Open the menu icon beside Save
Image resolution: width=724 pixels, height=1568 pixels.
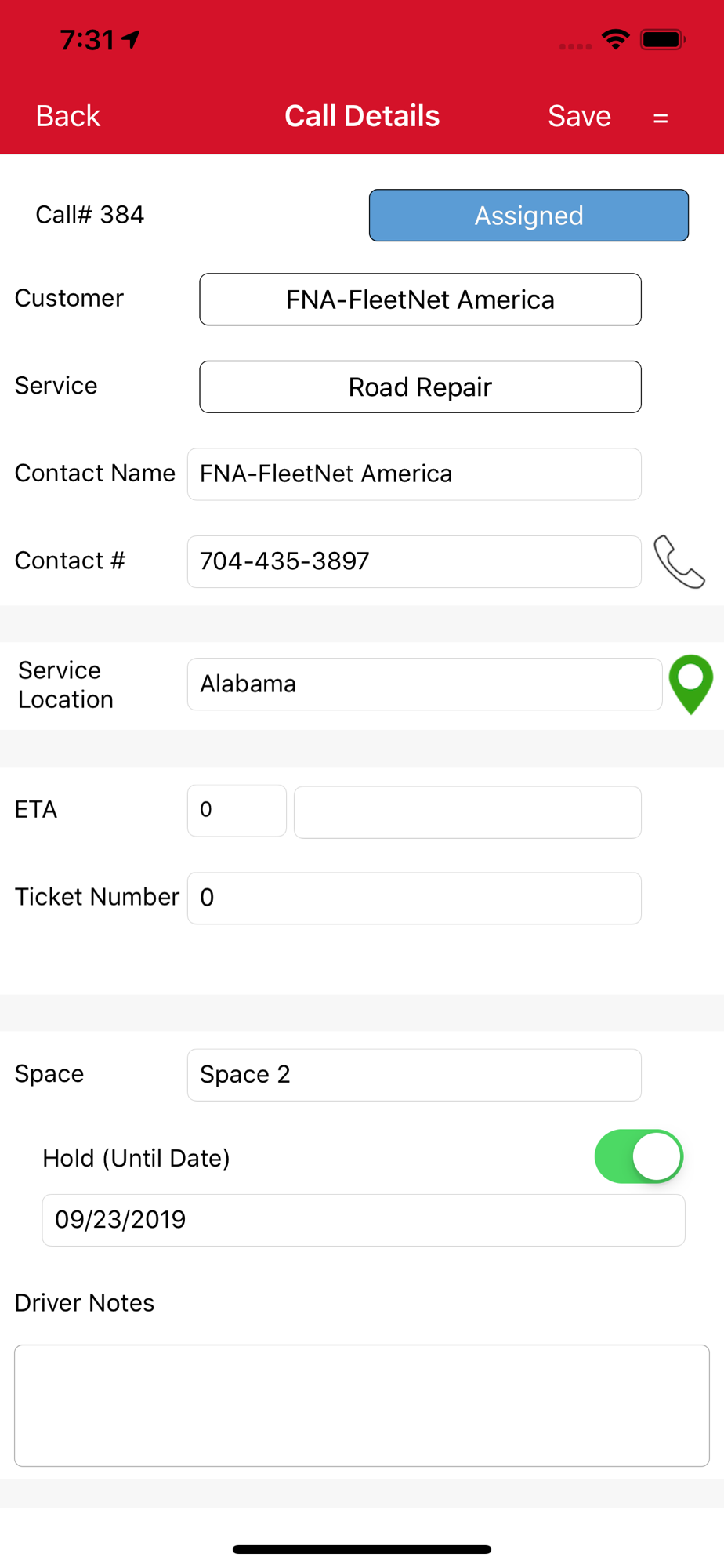tap(661, 118)
